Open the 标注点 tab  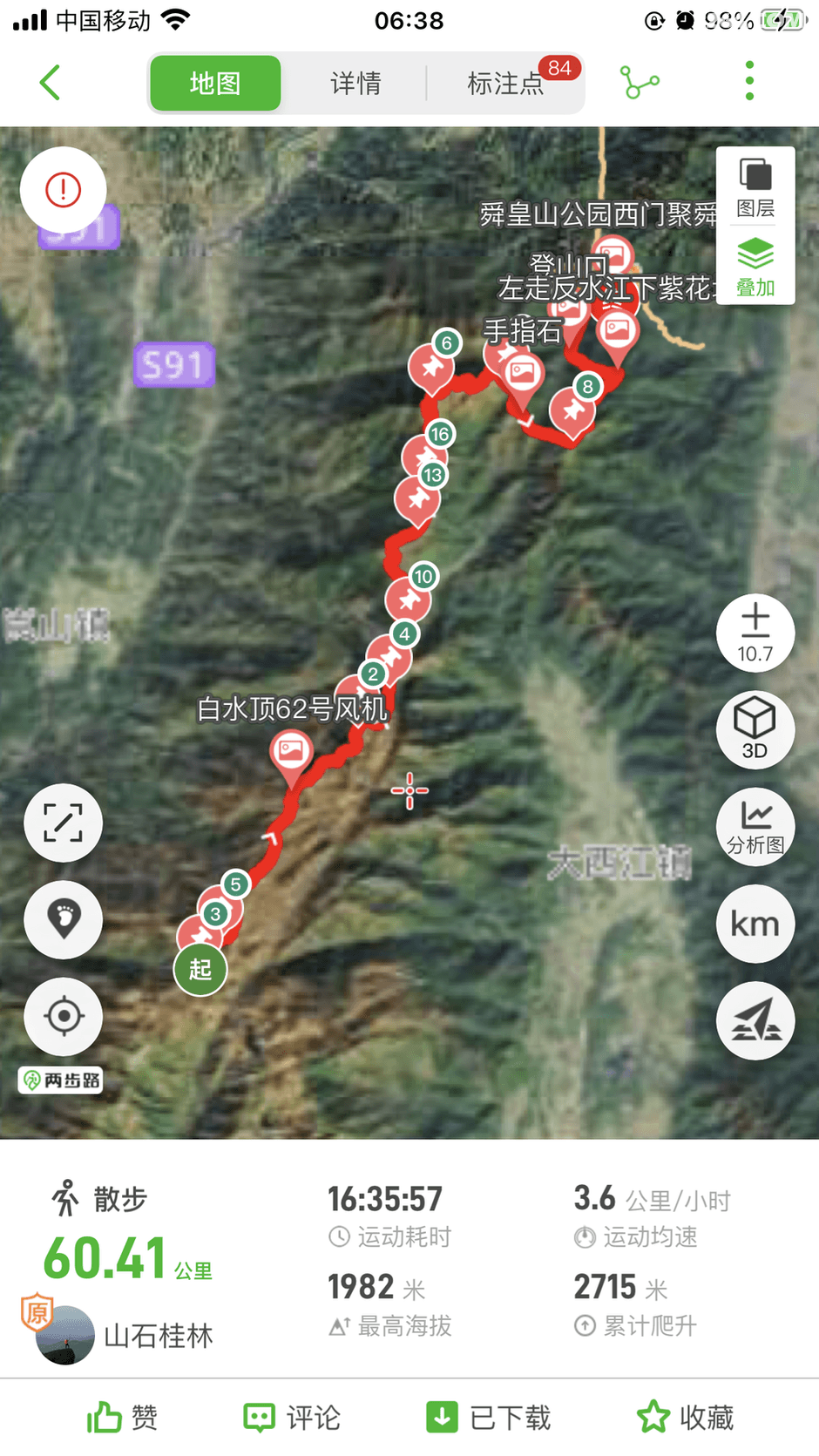[506, 84]
